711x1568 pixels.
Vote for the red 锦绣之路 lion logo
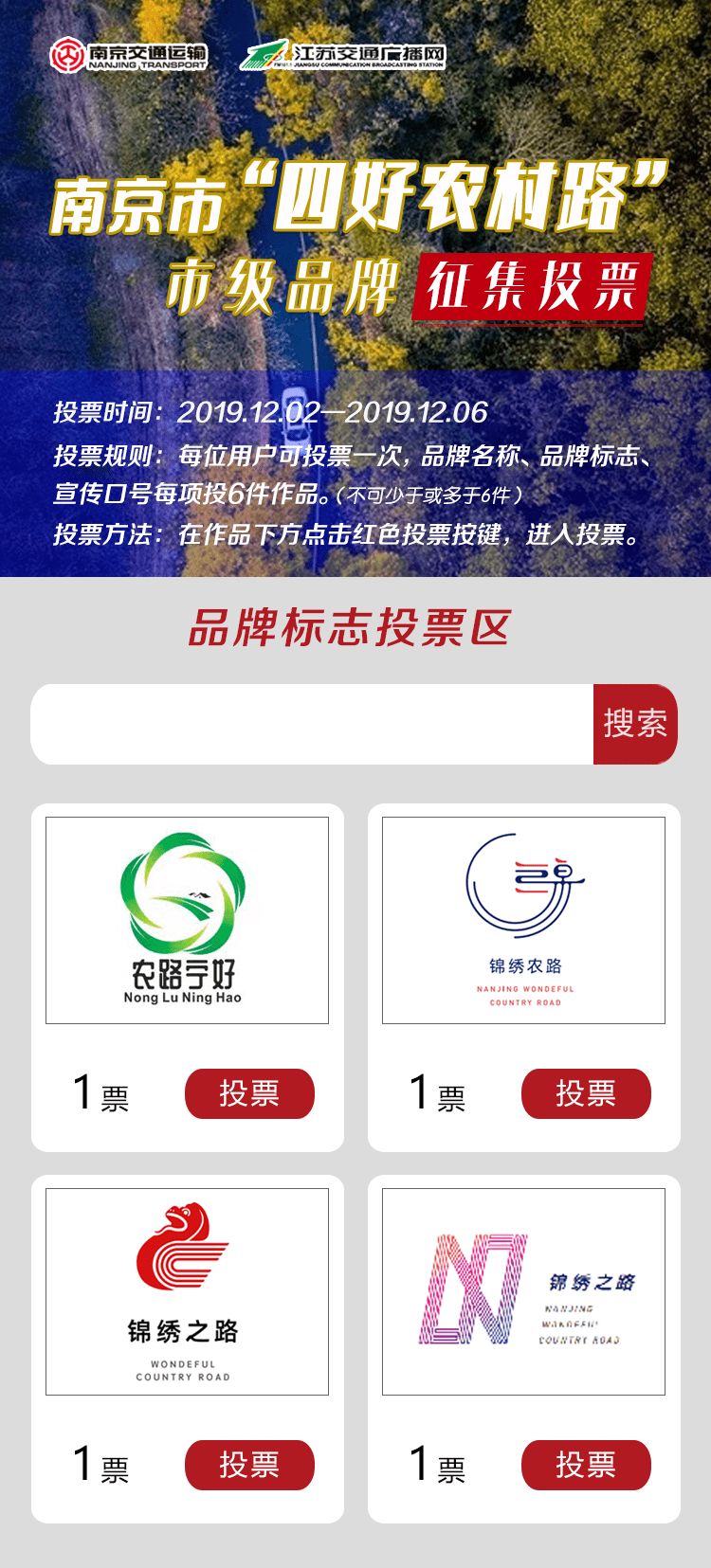[249, 1465]
